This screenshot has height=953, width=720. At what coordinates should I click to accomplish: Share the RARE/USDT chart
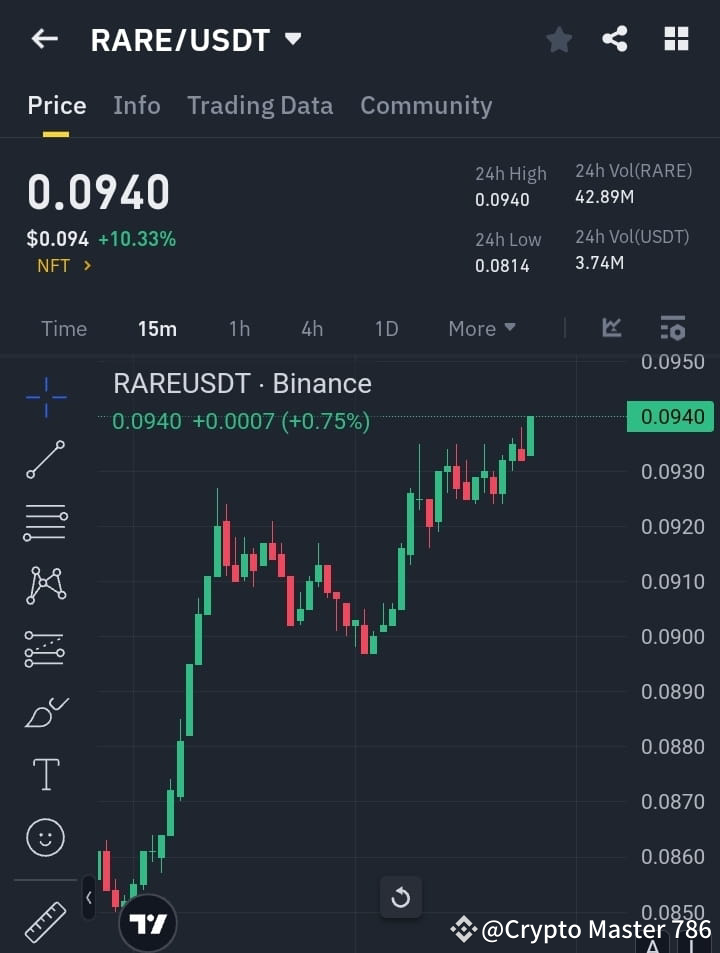616,39
